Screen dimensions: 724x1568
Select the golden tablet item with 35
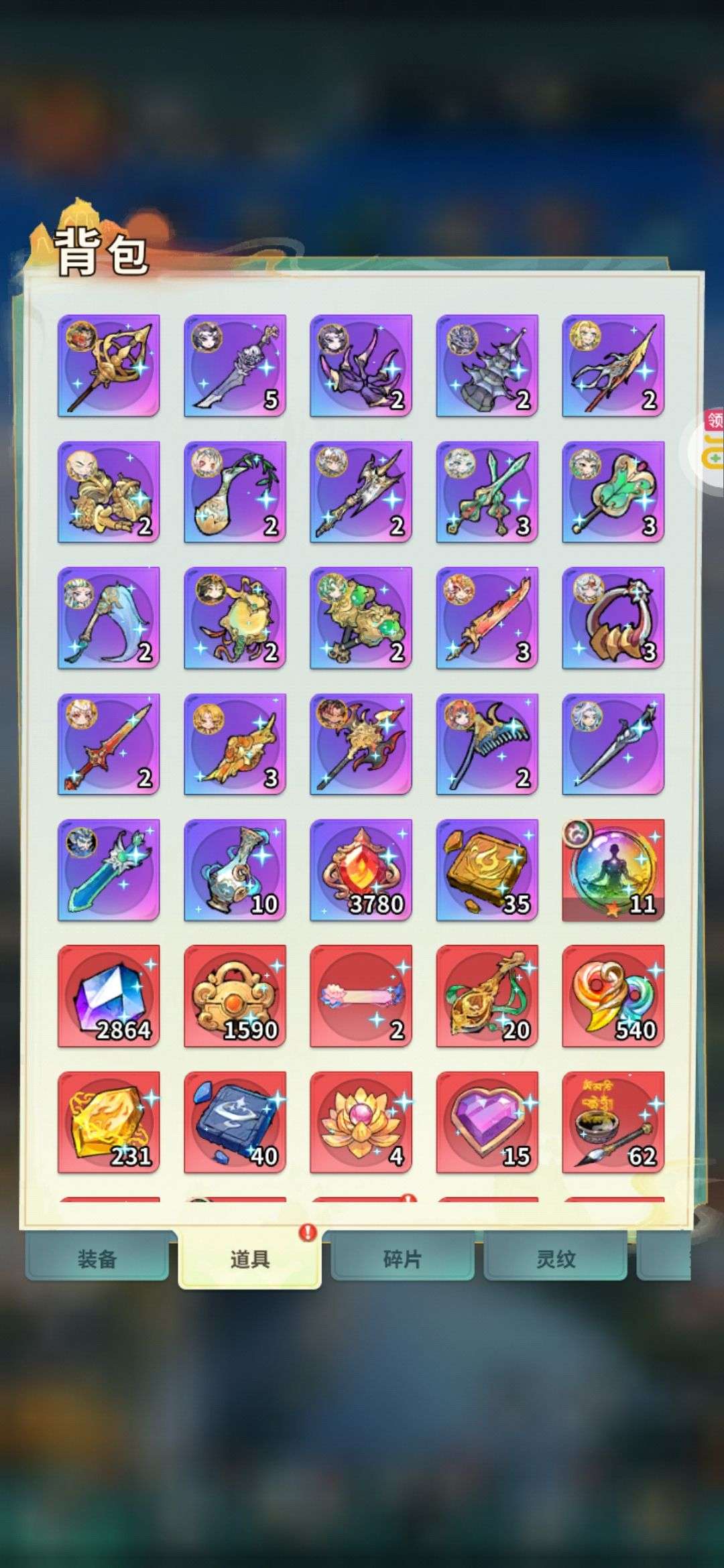click(487, 870)
